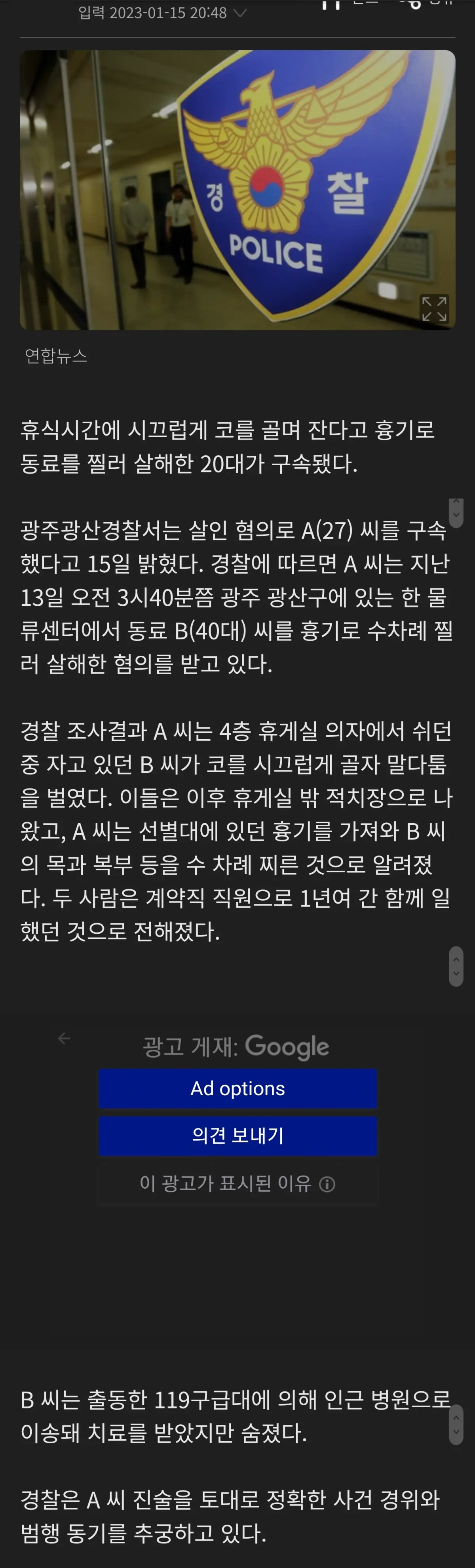Expand the article date dropdown chevron
475x1568 pixels.
coord(240,13)
